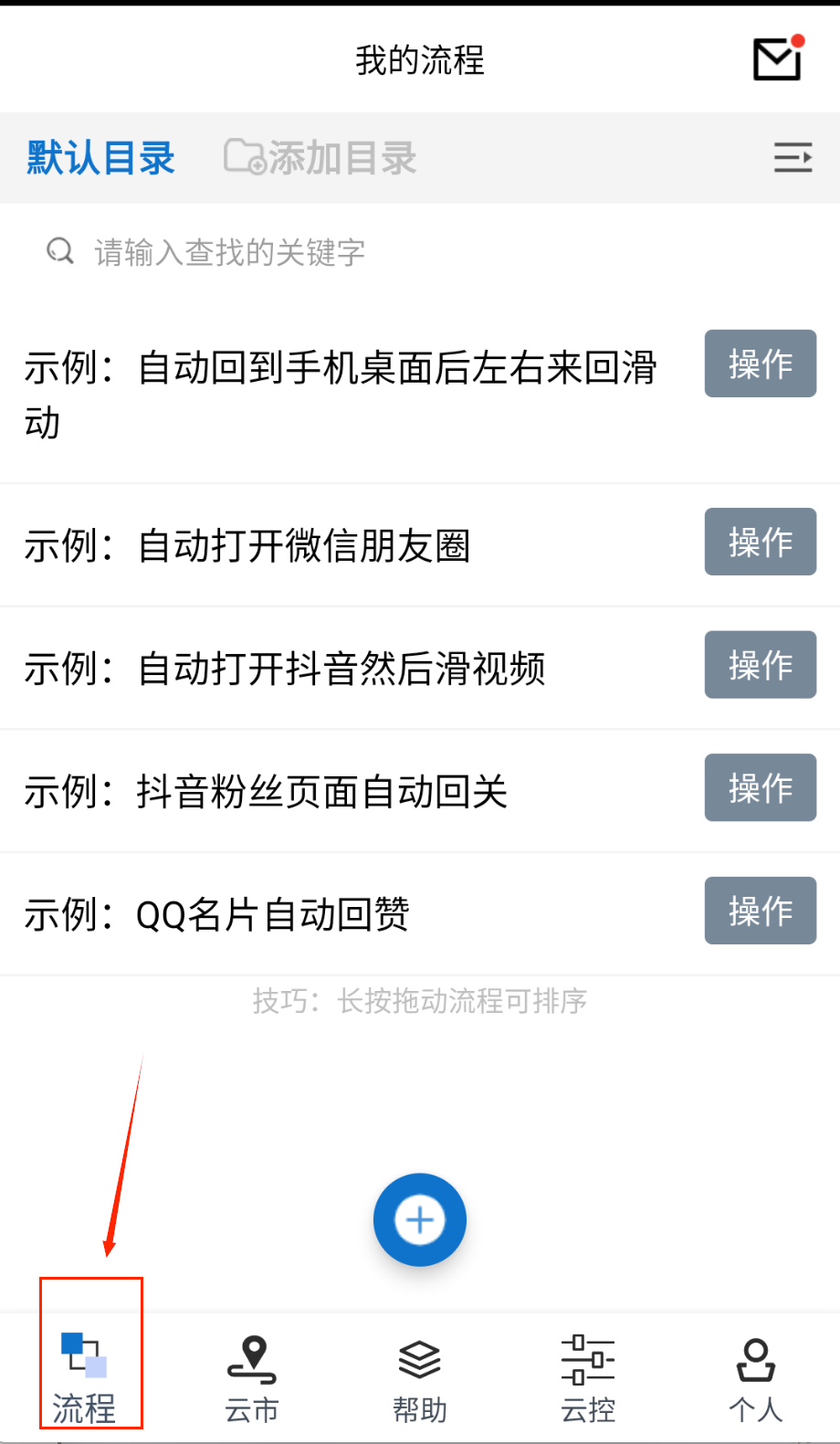Create a new flow with the plus button
Image resolution: width=840 pixels, height=1444 pixels.
click(x=420, y=1219)
